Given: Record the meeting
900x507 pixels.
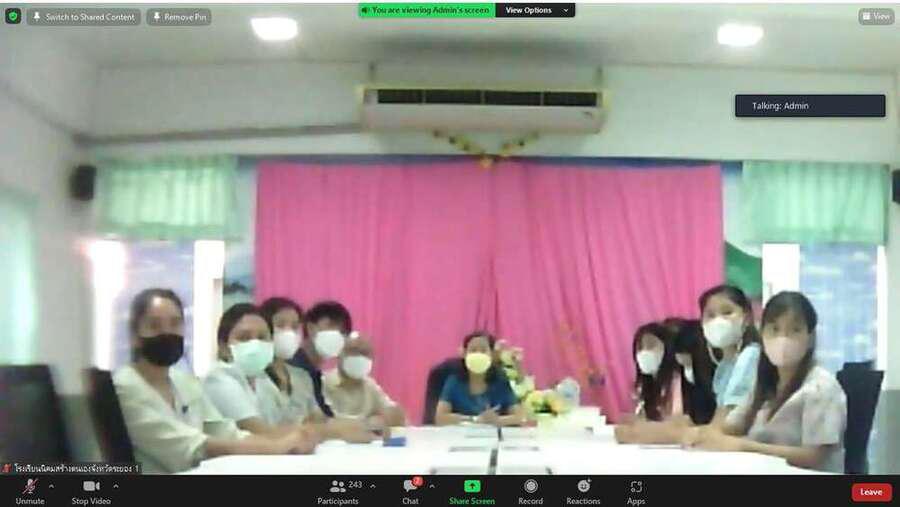Looking at the screenshot, I should 530,490.
